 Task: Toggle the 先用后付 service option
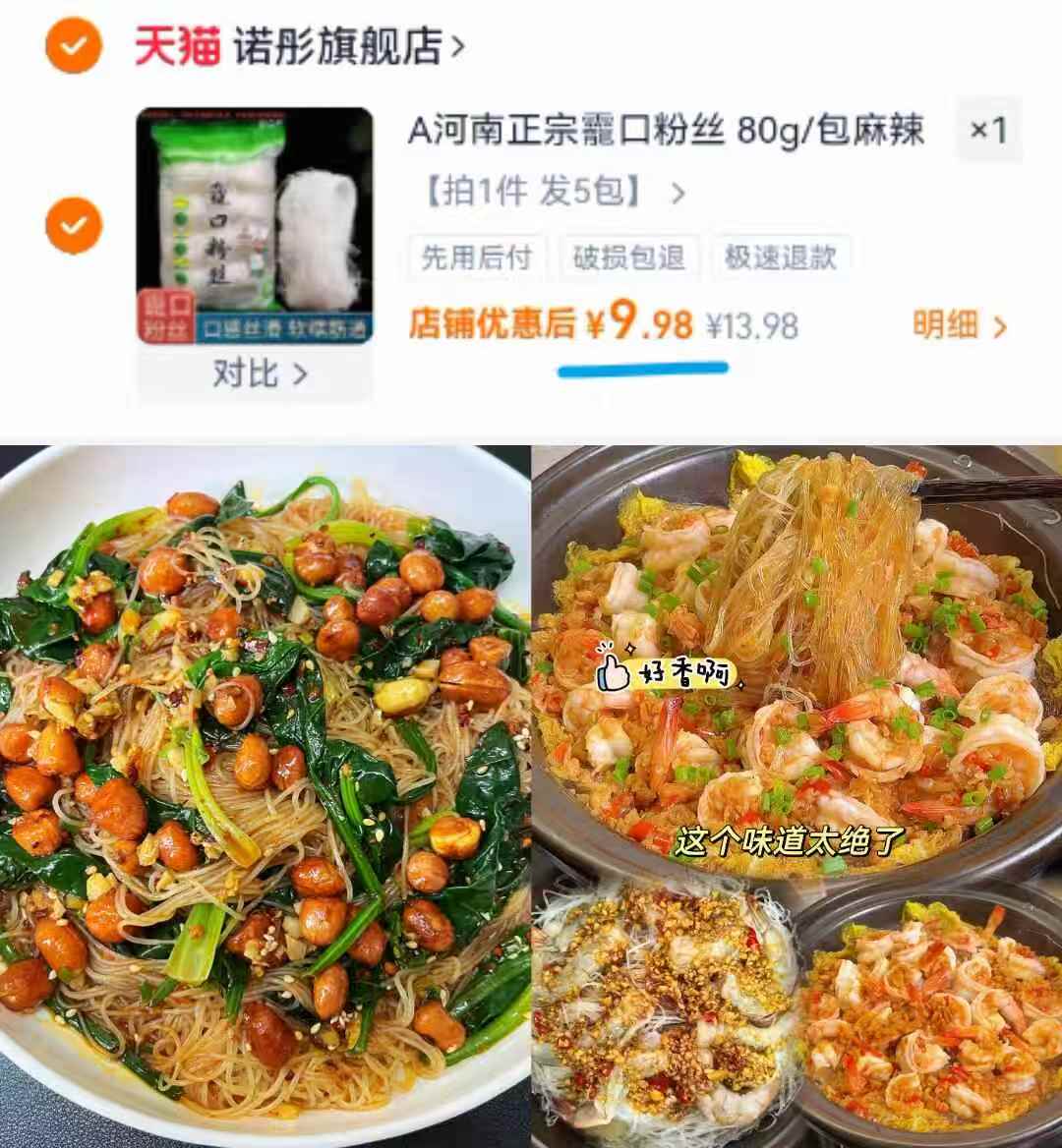pyautogui.click(x=475, y=258)
